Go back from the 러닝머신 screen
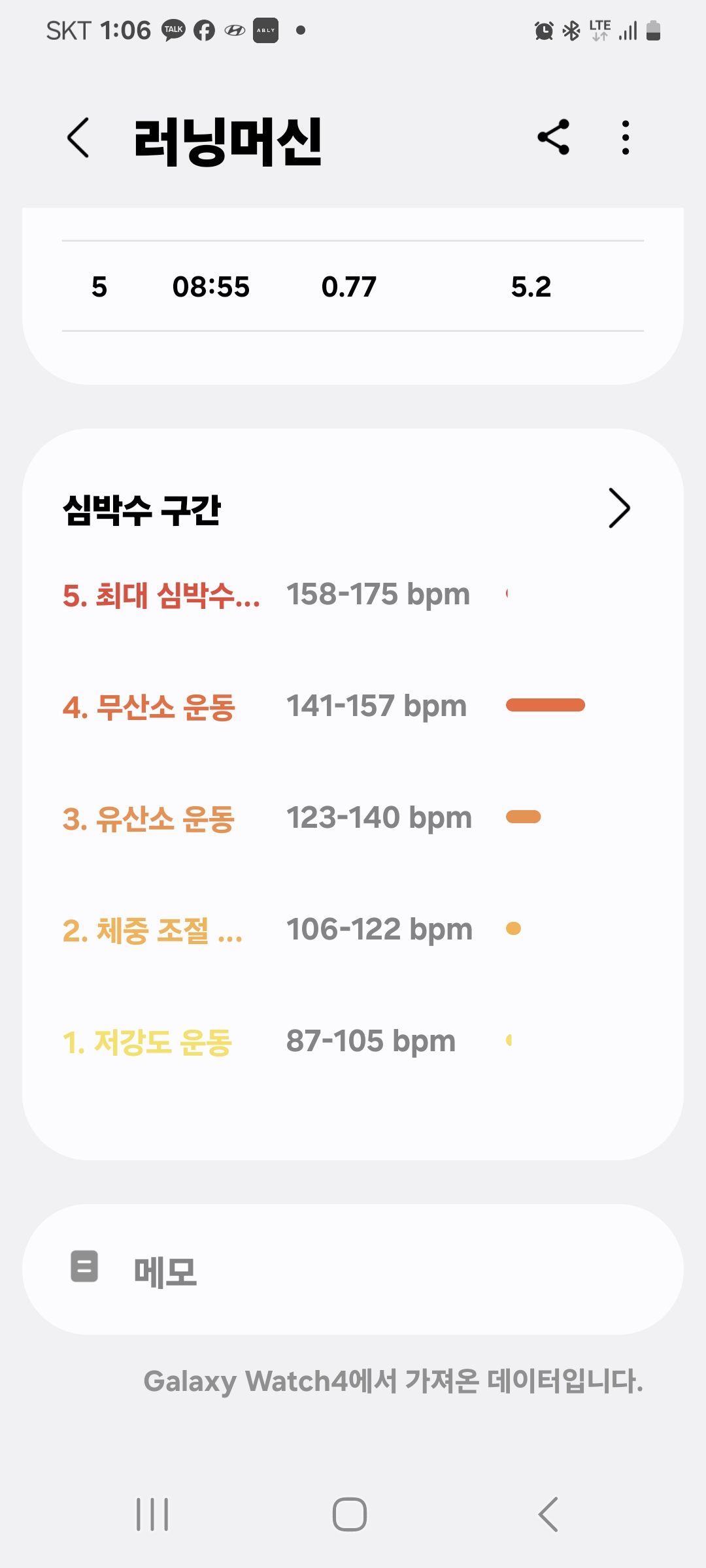 [x=78, y=138]
